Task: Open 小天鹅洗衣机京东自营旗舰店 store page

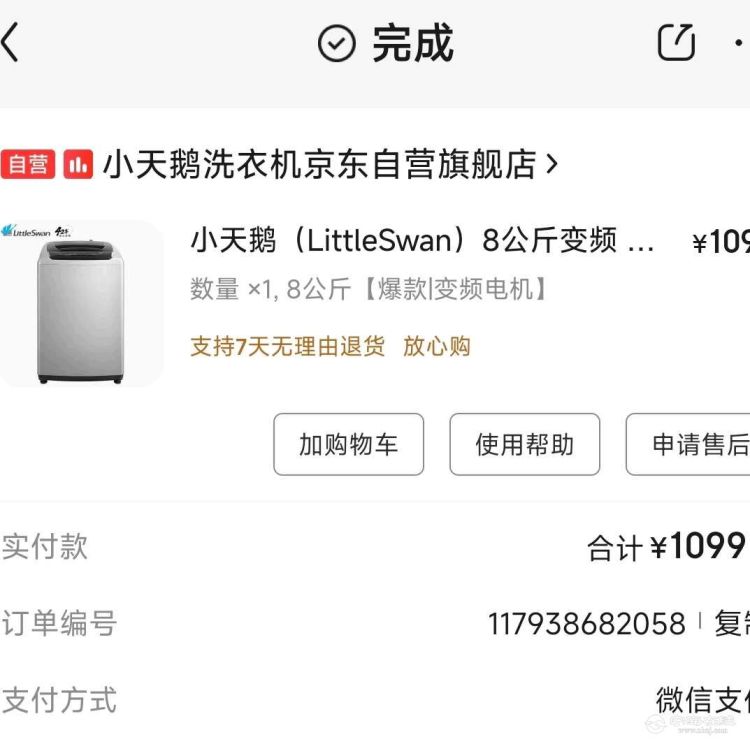Action: point(320,164)
